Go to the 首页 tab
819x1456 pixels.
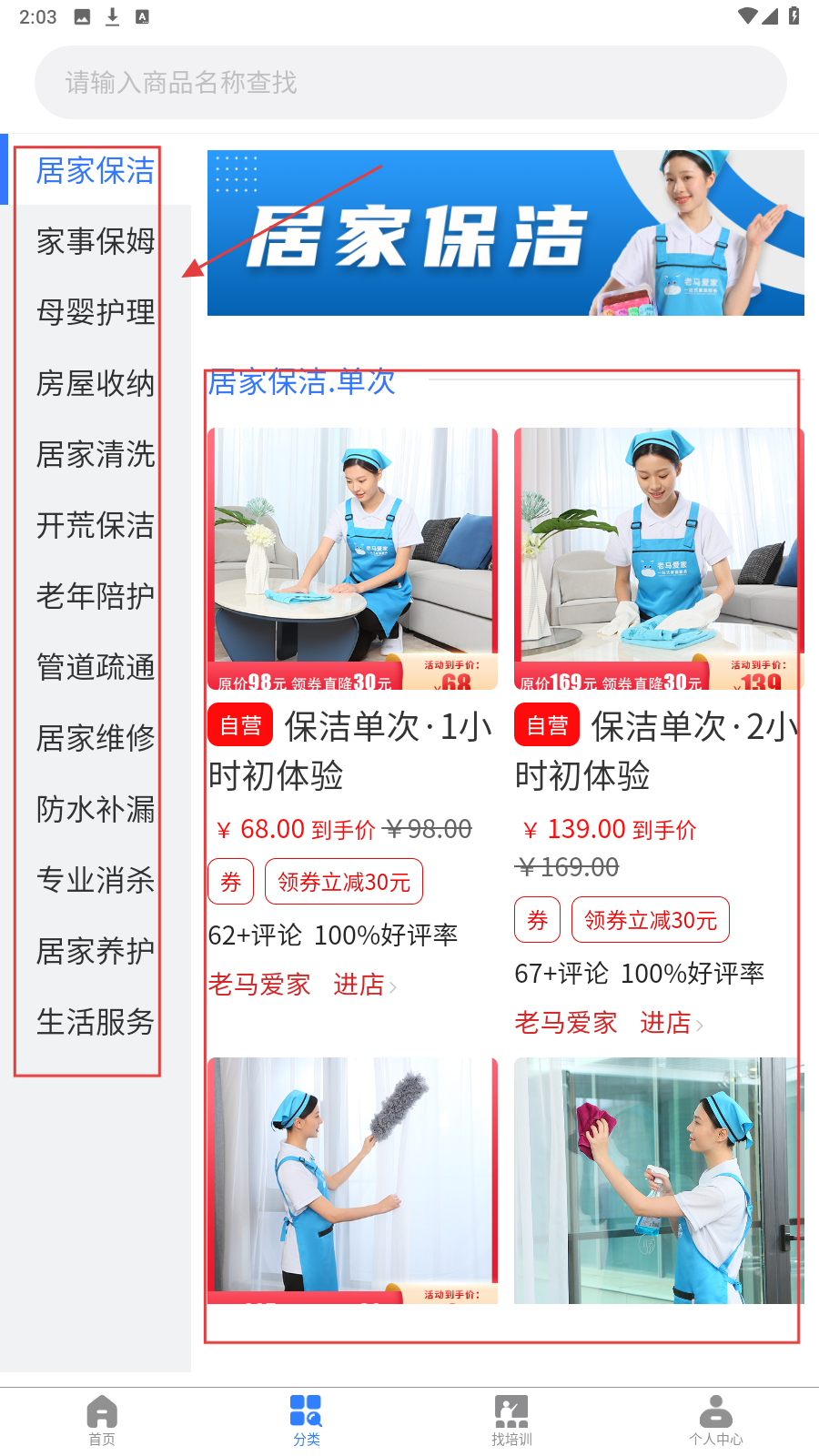[x=102, y=1419]
